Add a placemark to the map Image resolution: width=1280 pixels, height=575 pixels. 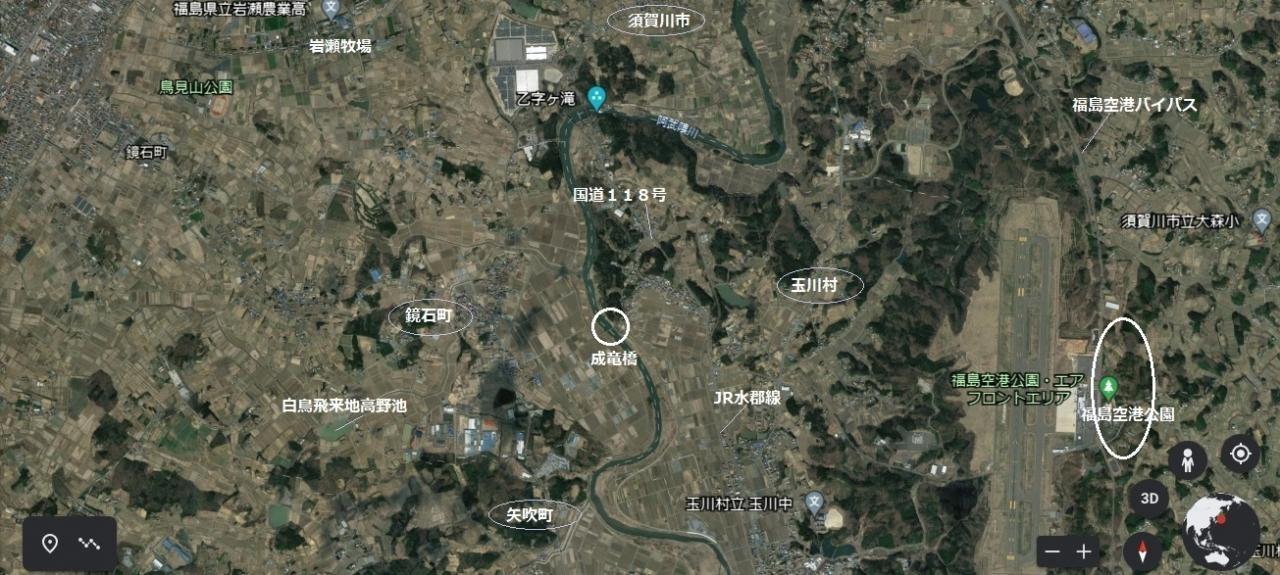(50, 543)
